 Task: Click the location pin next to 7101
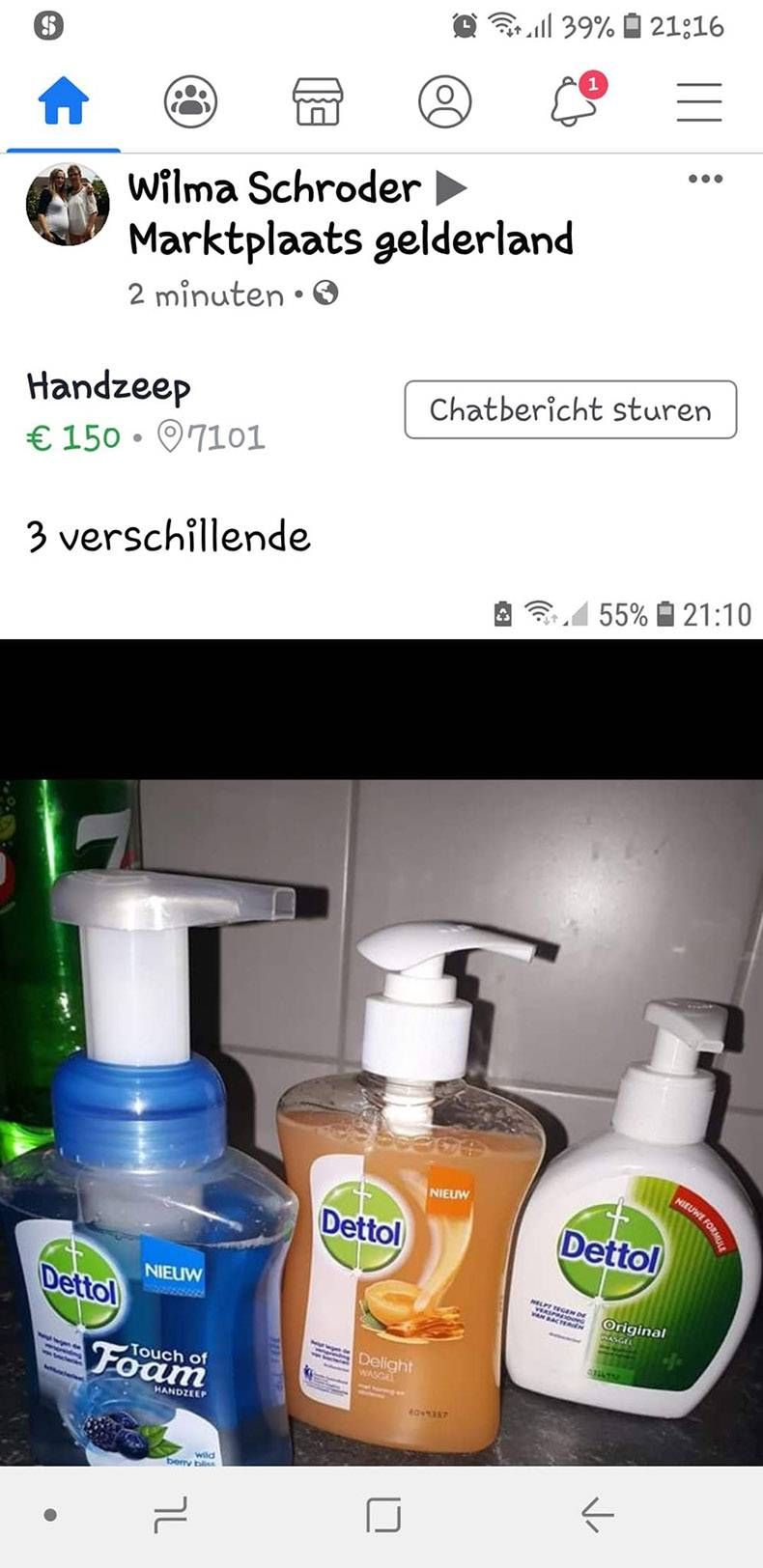coord(173,438)
